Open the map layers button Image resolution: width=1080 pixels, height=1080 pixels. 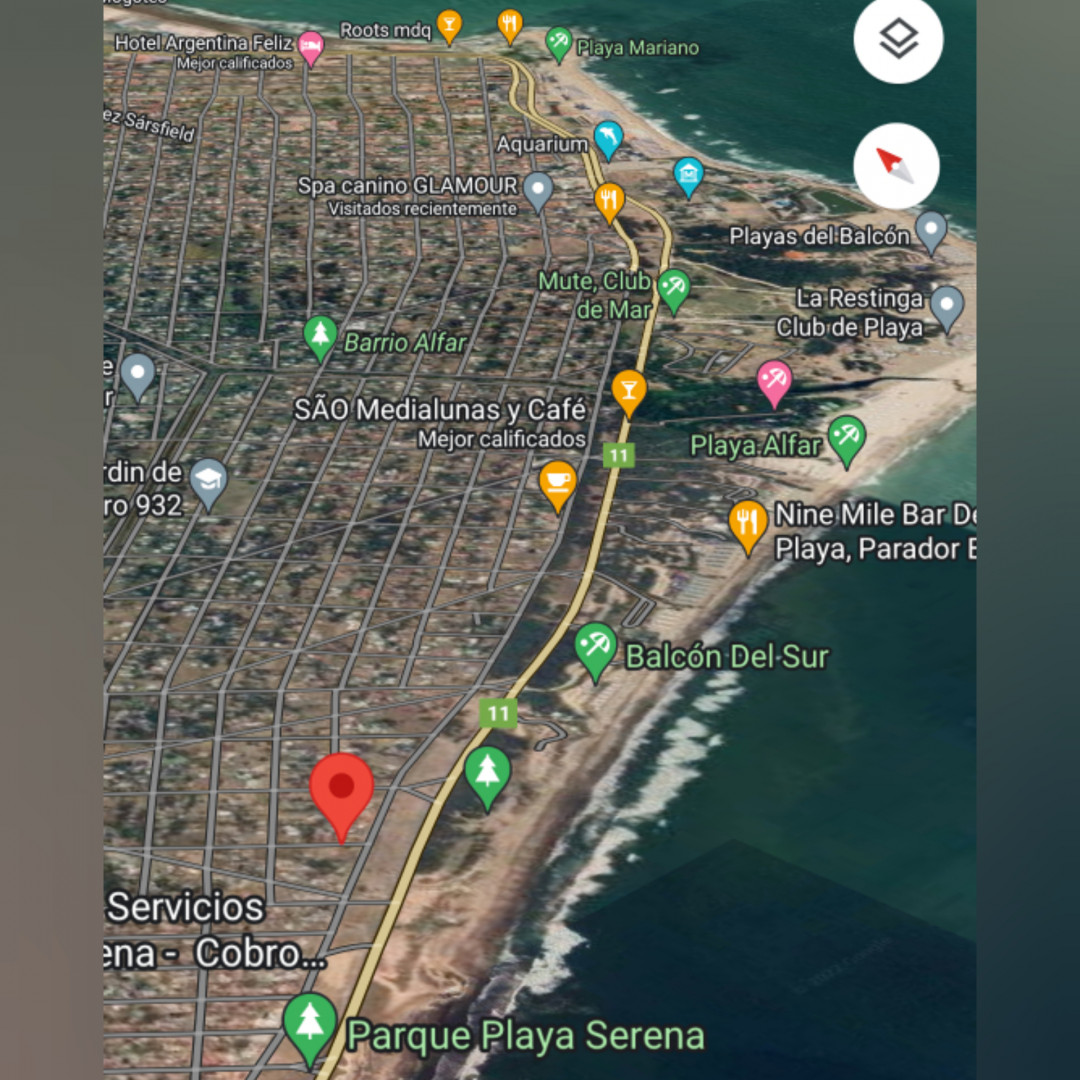(898, 41)
